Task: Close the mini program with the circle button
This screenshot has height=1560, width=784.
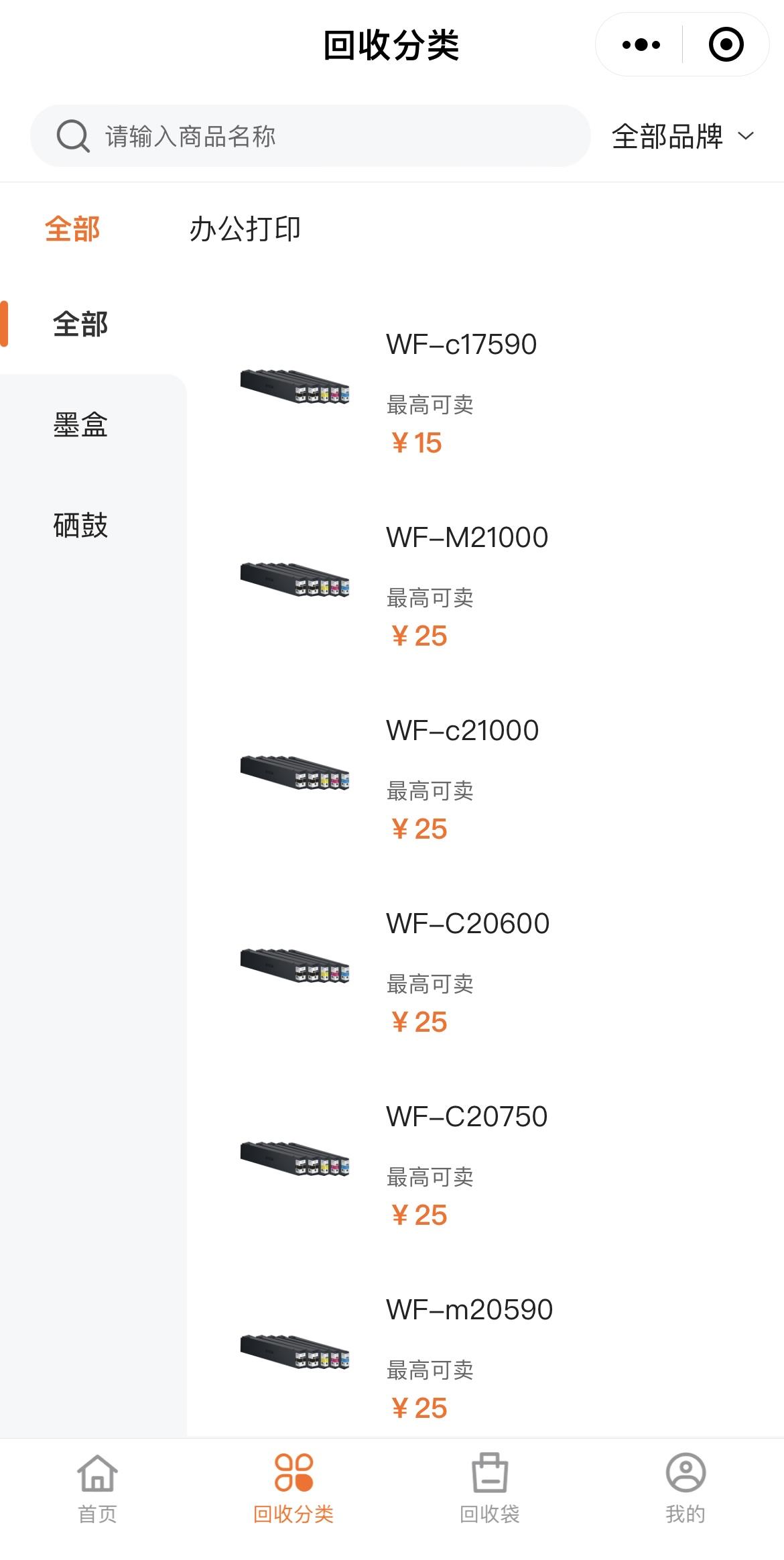Action: pos(726,45)
